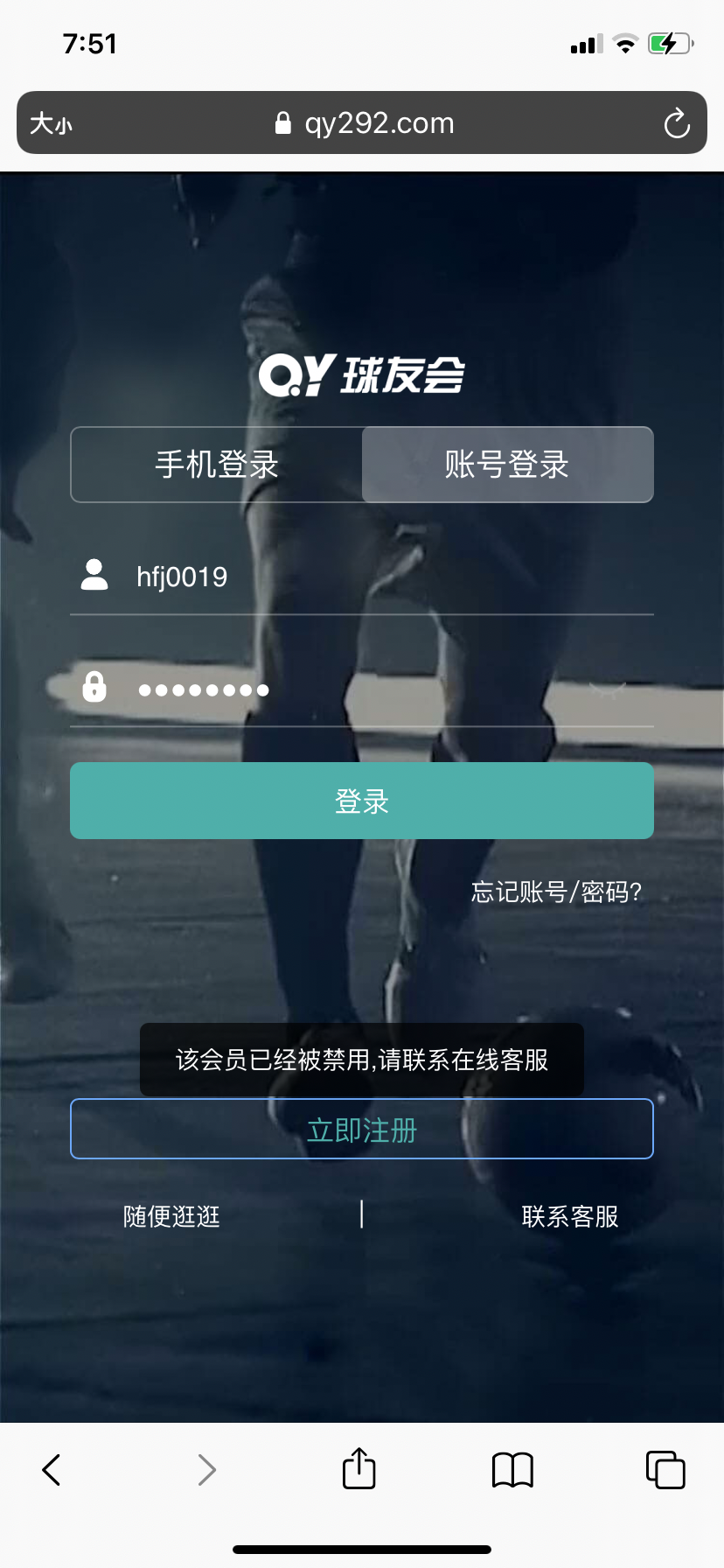Open 忘记账号/密码? link
724x1568 pixels.
point(556,892)
